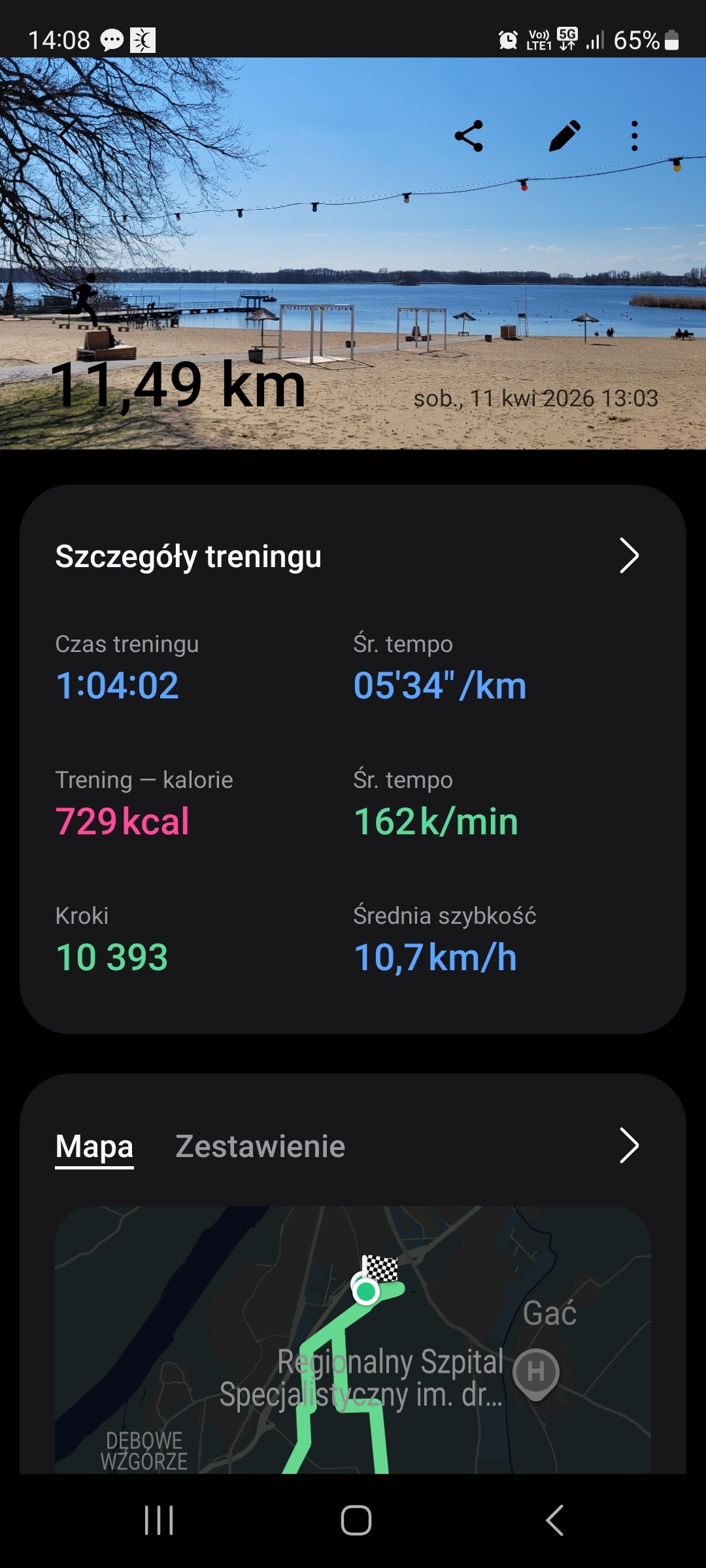The width and height of the screenshot is (706, 1568).
Task: Share this workout
Action: pyautogui.click(x=469, y=136)
